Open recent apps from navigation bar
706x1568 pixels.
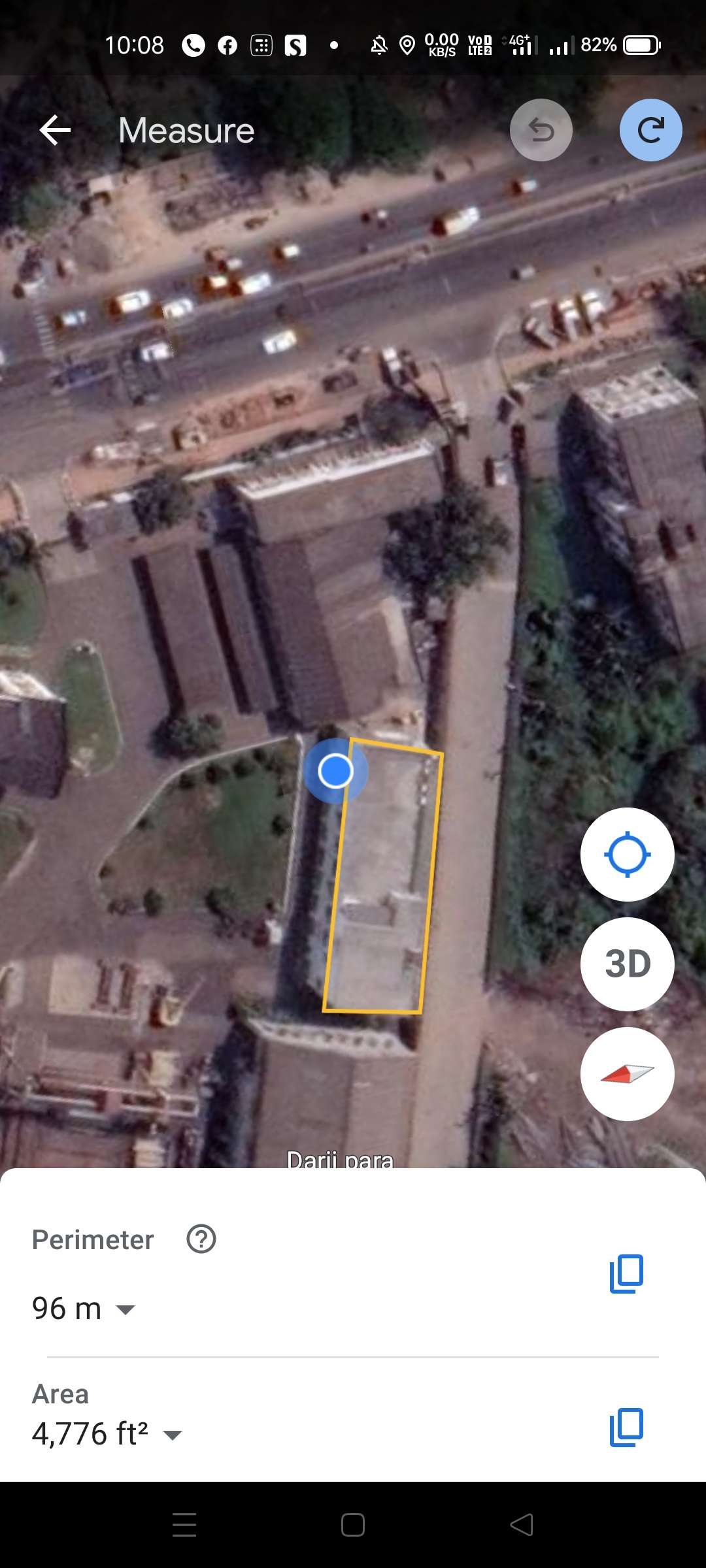click(184, 1525)
